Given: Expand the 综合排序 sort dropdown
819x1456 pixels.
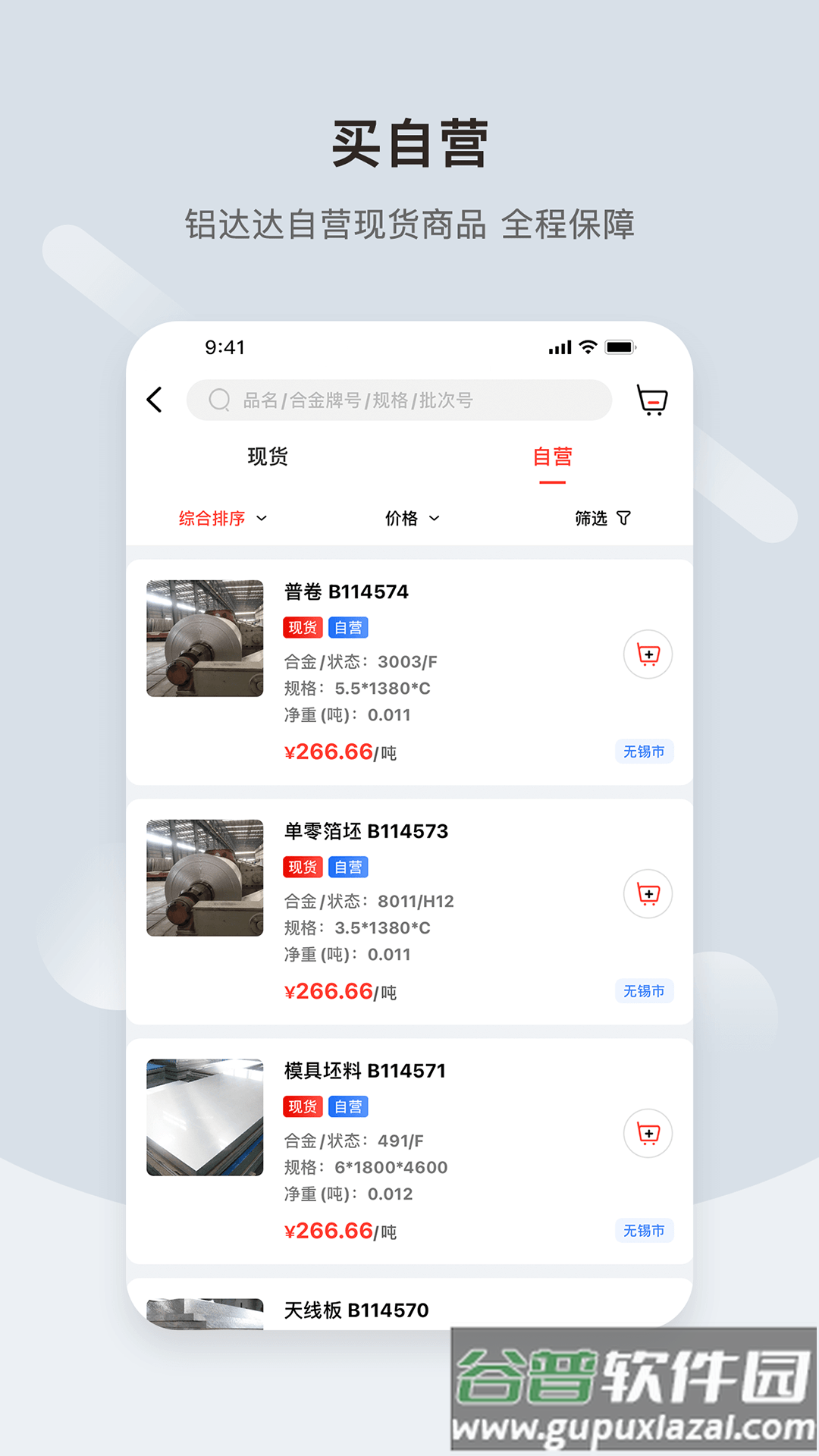Looking at the screenshot, I should (213, 519).
